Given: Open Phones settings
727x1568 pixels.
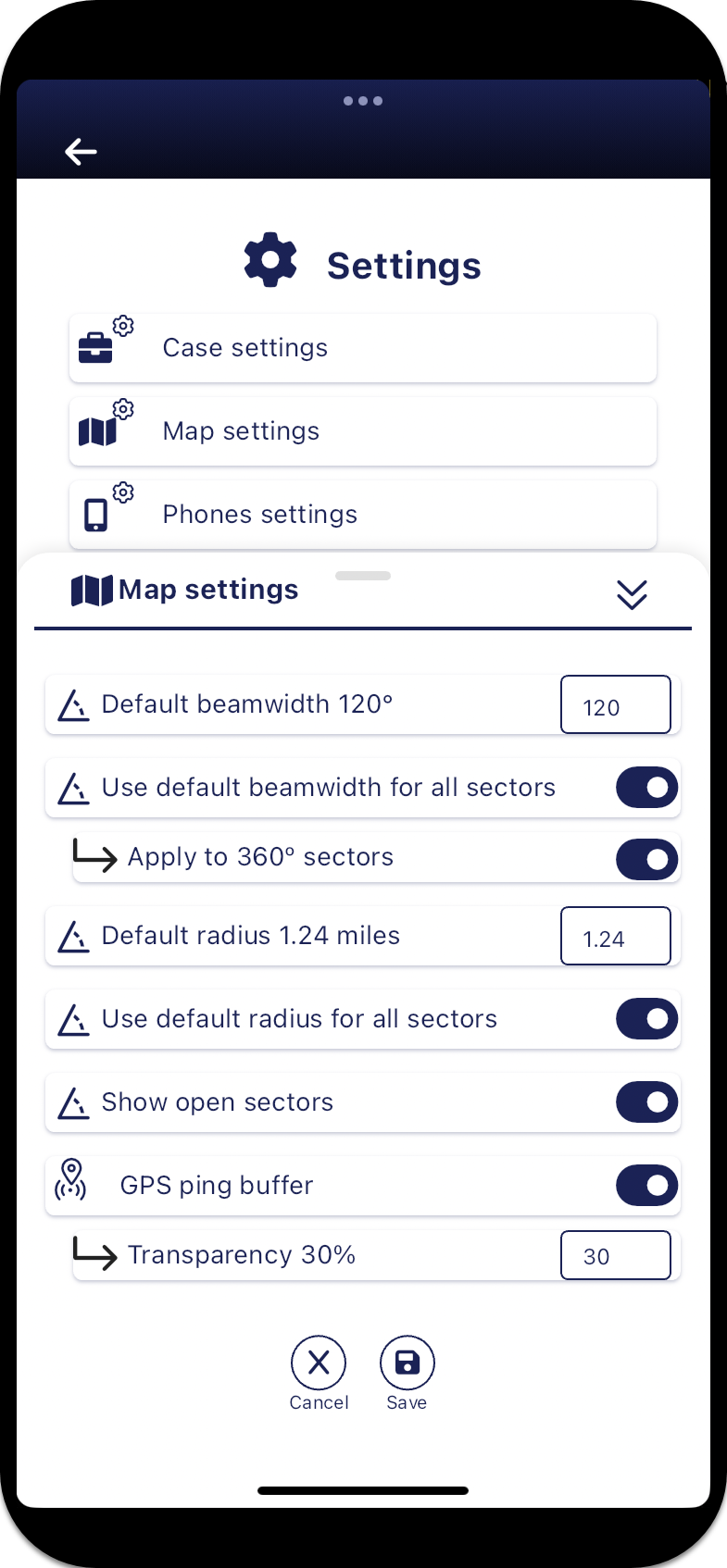Looking at the screenshot, I should pos(362,514).
